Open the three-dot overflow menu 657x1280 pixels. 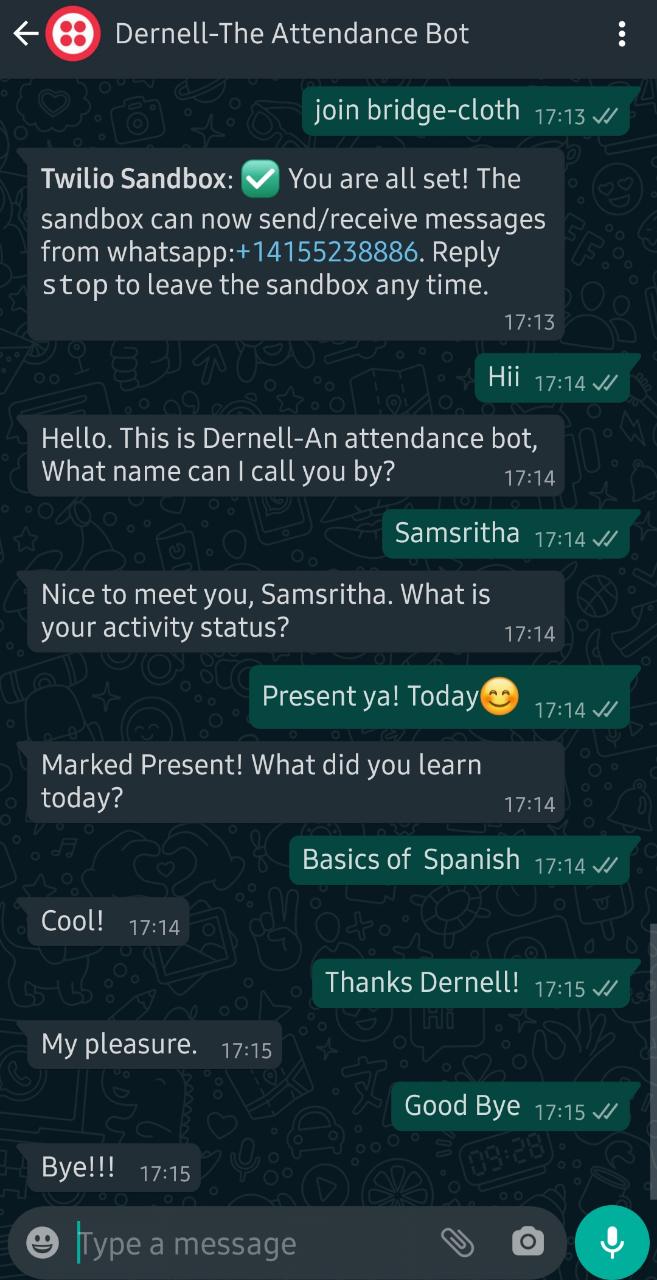pyautogui.click(x=622, y=35)
